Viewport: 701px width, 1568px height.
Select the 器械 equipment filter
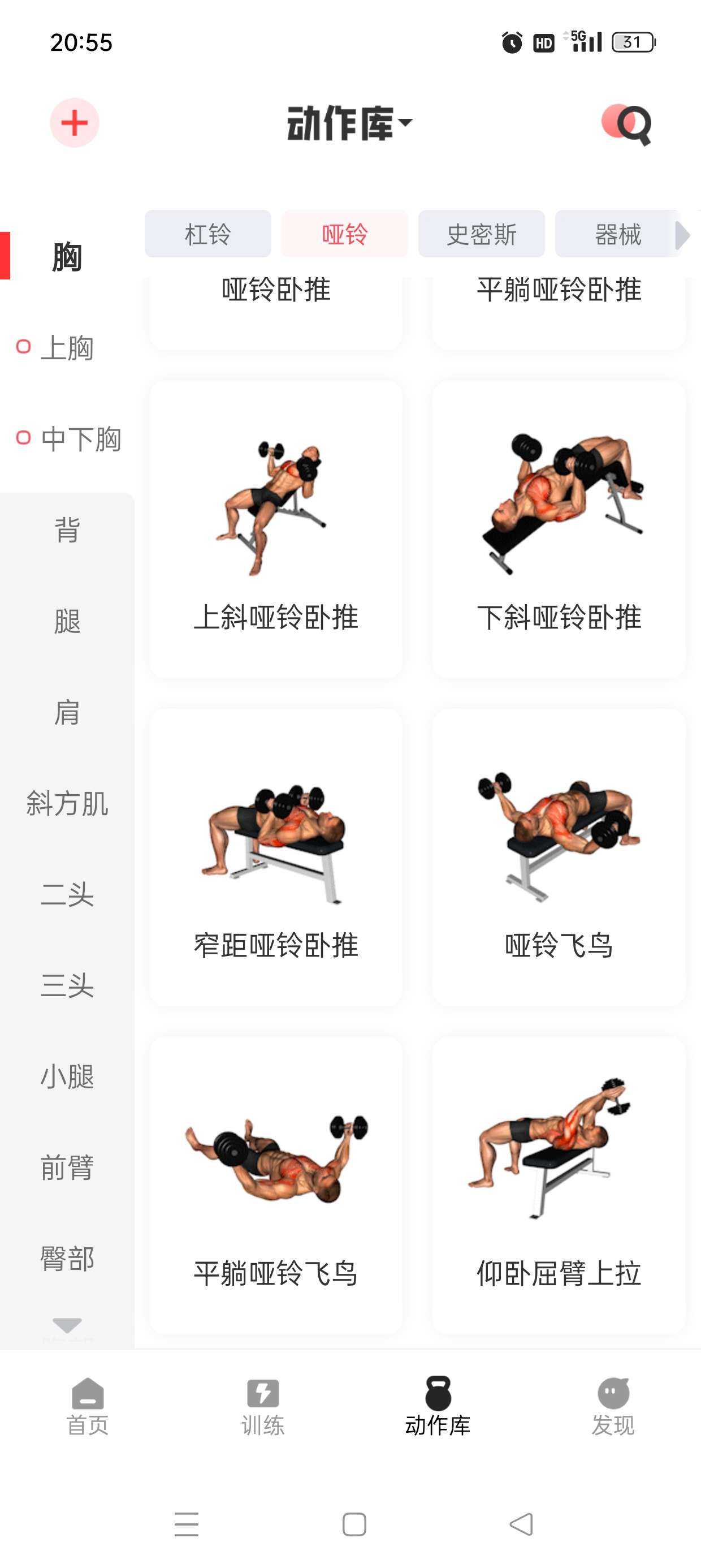[616, 234]
